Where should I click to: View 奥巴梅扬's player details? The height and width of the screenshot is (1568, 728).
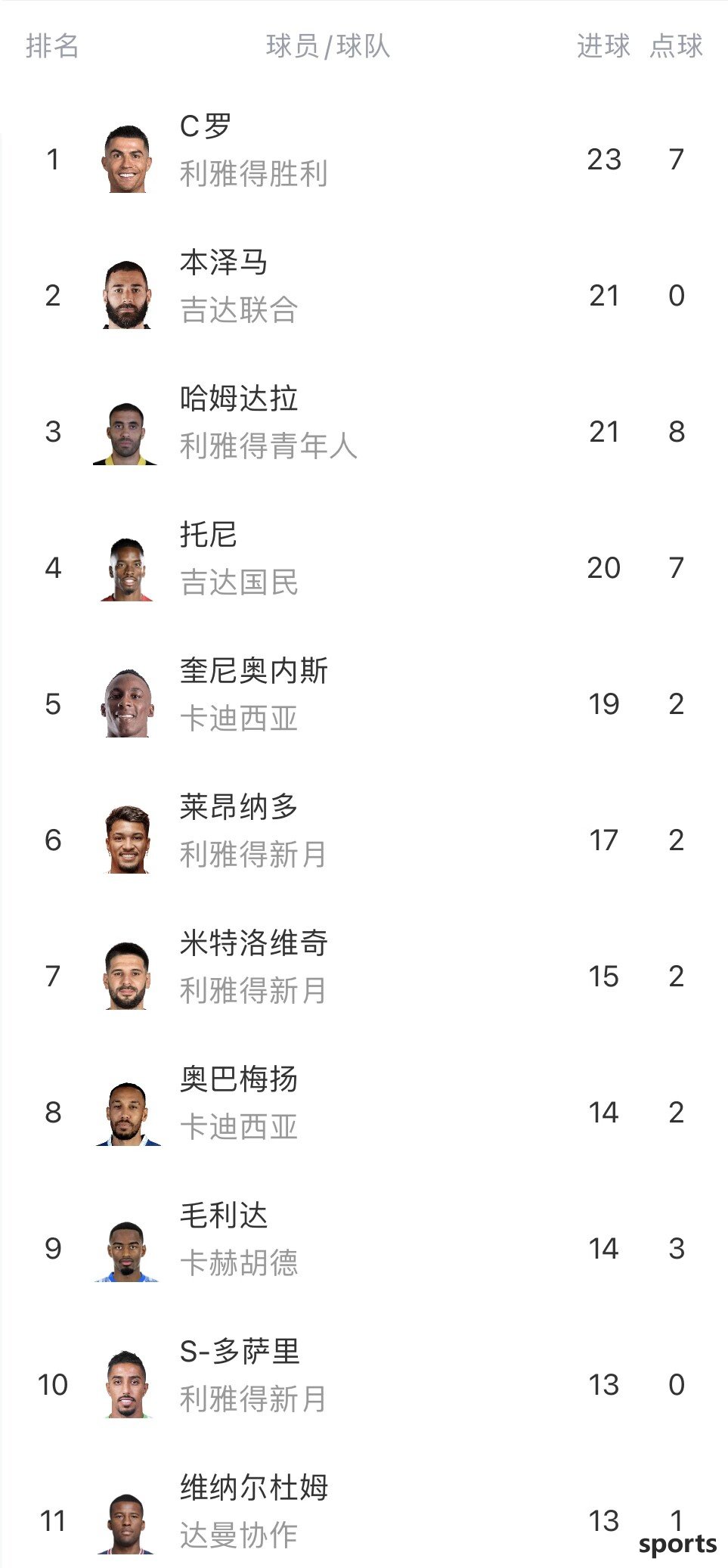pos(364,1112)
